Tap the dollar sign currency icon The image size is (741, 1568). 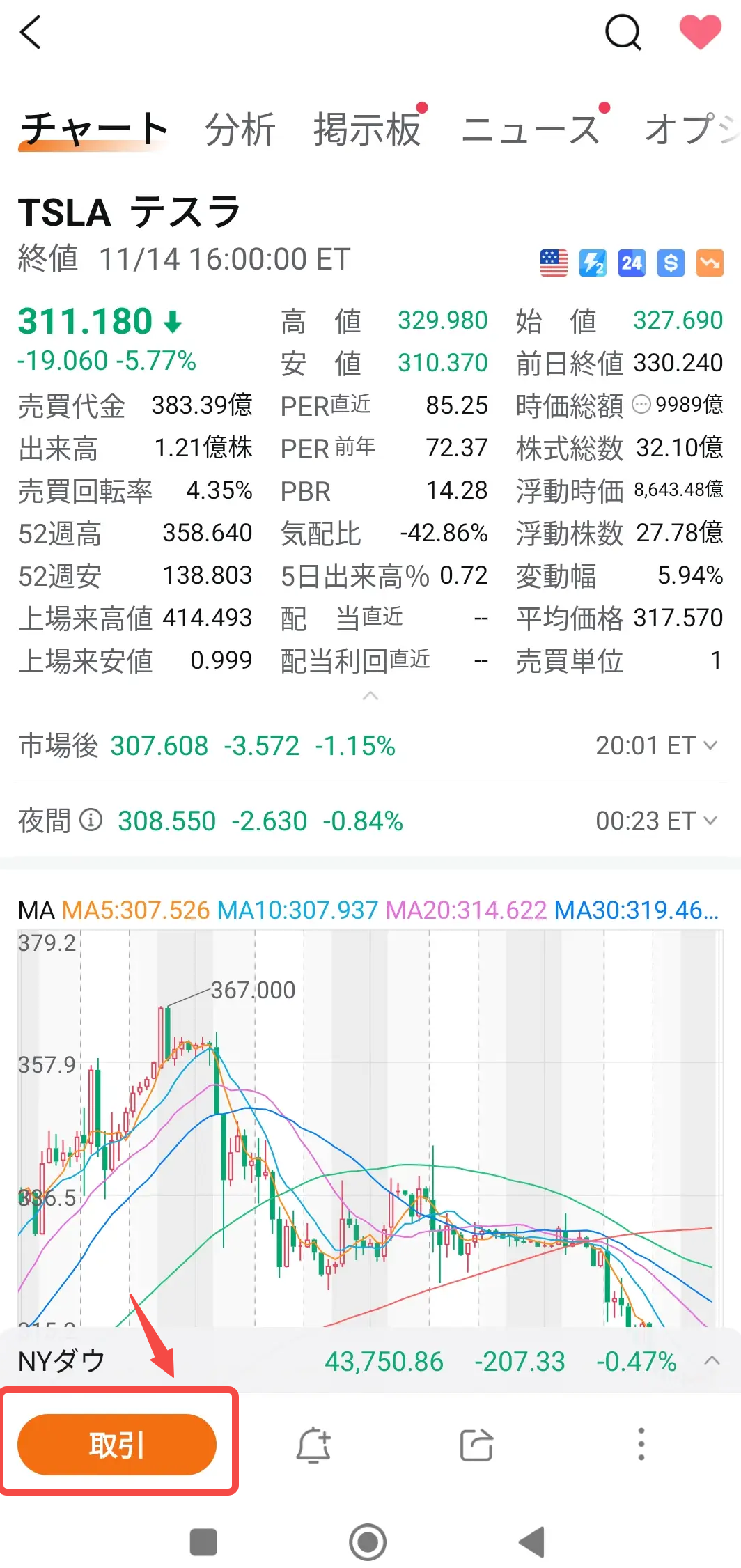(670, 263)
